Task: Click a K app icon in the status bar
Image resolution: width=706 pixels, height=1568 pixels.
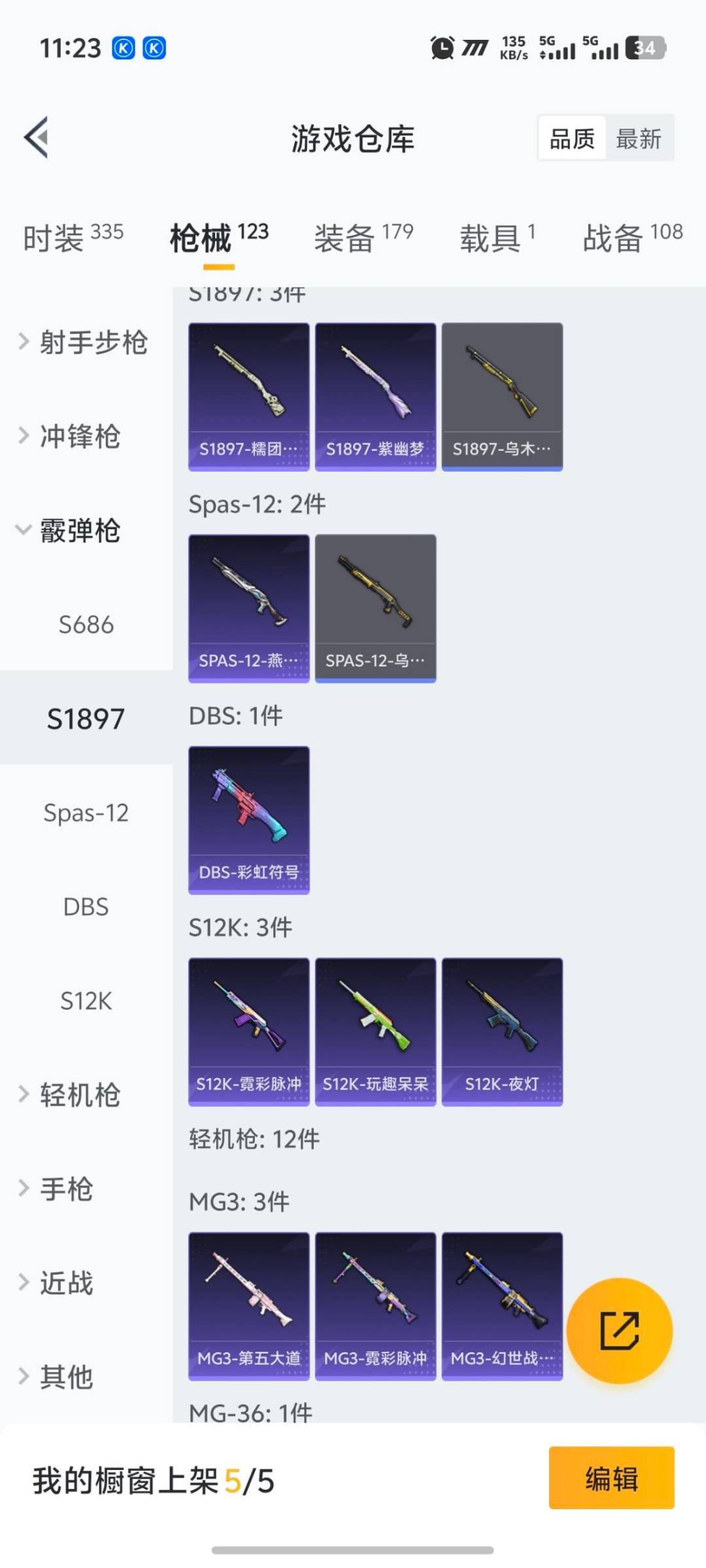Action: [122, 48]
